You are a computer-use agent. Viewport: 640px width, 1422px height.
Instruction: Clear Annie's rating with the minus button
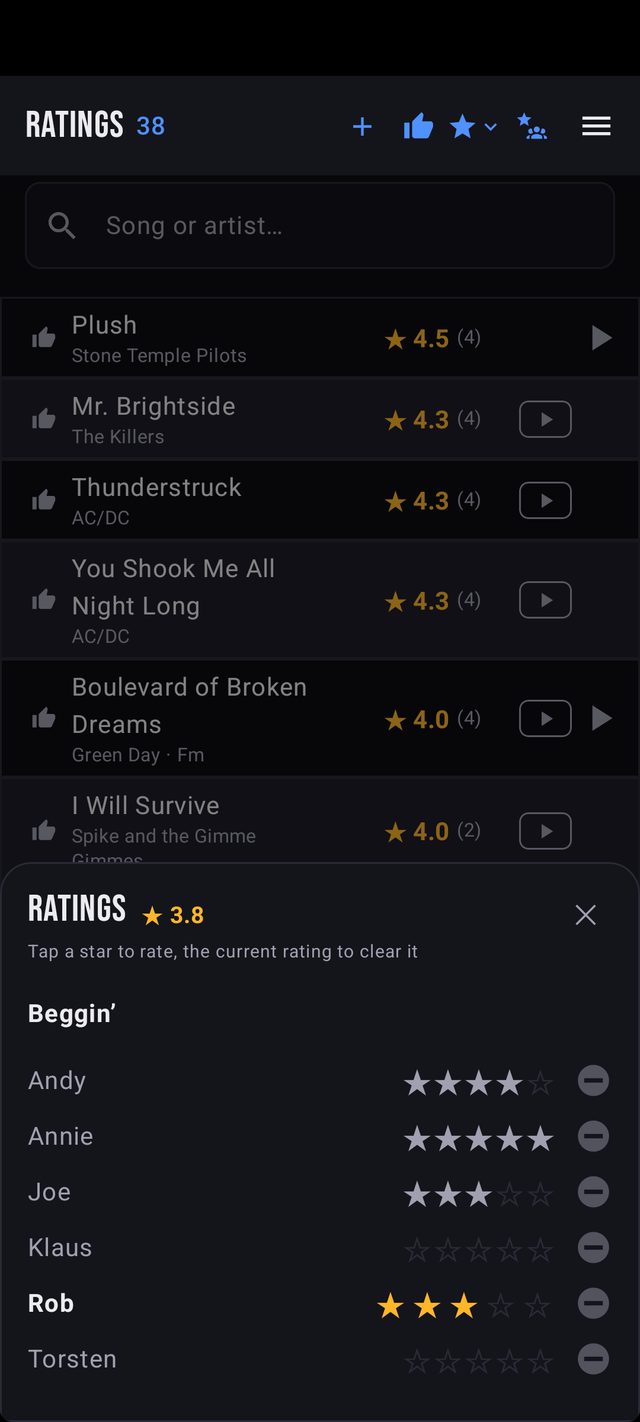pos(593,1137)
